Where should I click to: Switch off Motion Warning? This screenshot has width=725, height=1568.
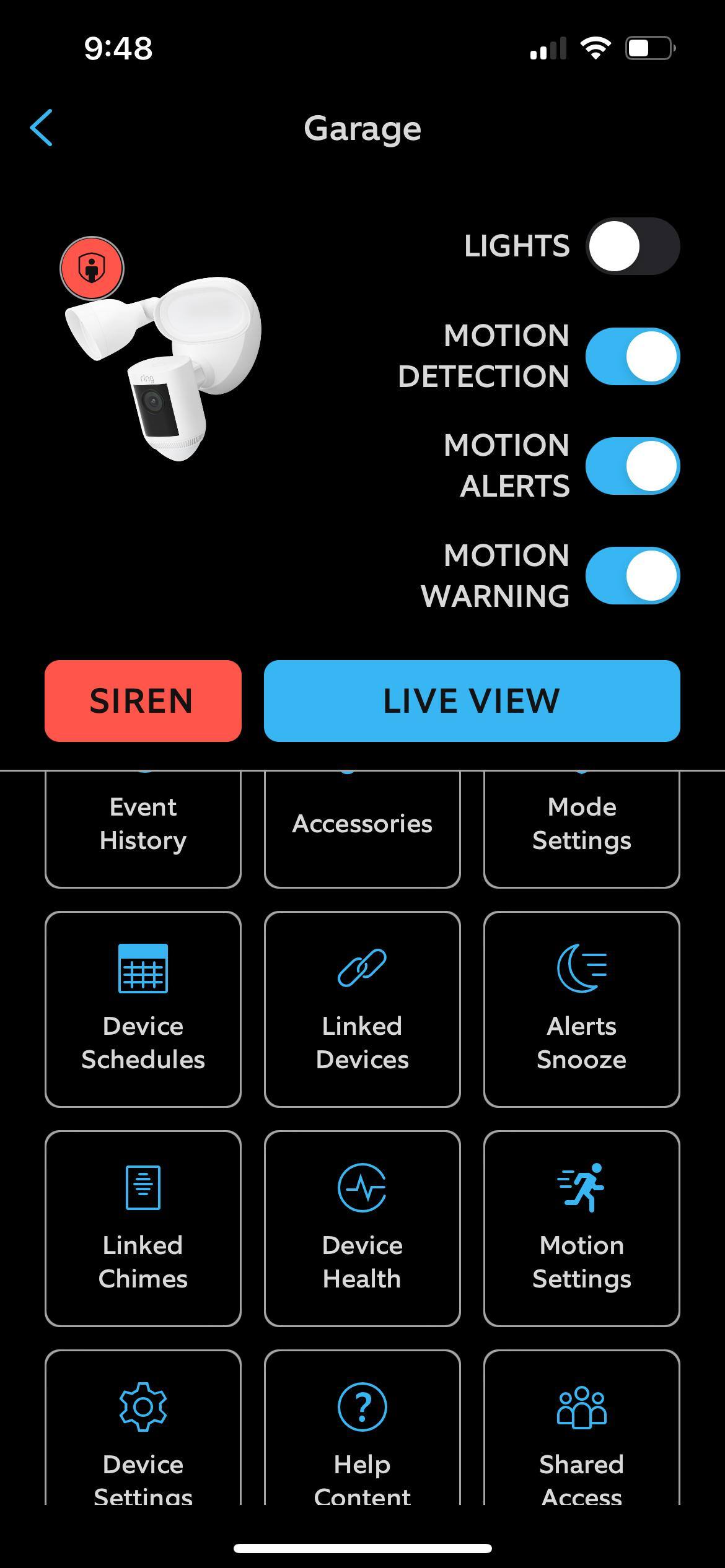click(632, 576)
